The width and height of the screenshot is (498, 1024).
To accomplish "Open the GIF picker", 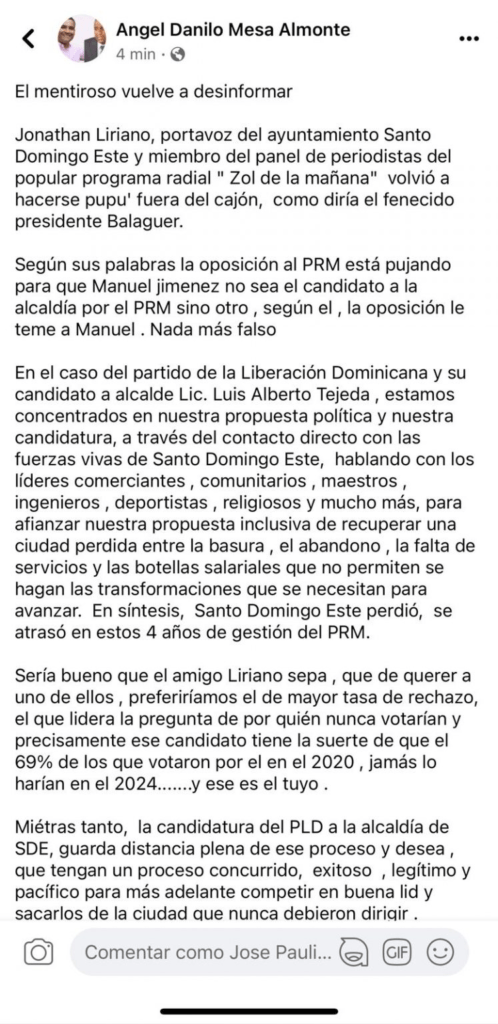I will click(x=397, y=953).
